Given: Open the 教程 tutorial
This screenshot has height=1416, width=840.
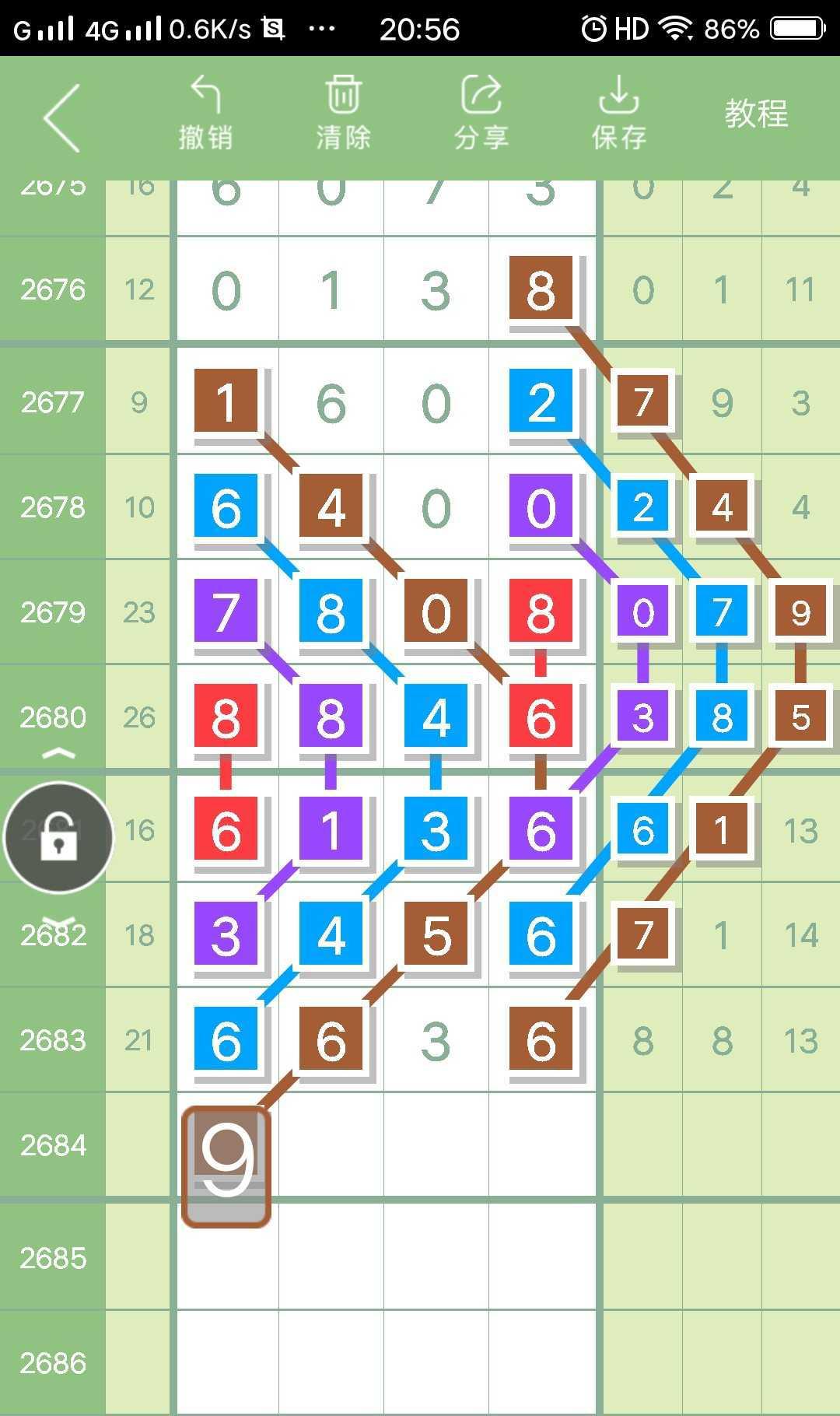Looking at the screenshot, I should point(756,114).
